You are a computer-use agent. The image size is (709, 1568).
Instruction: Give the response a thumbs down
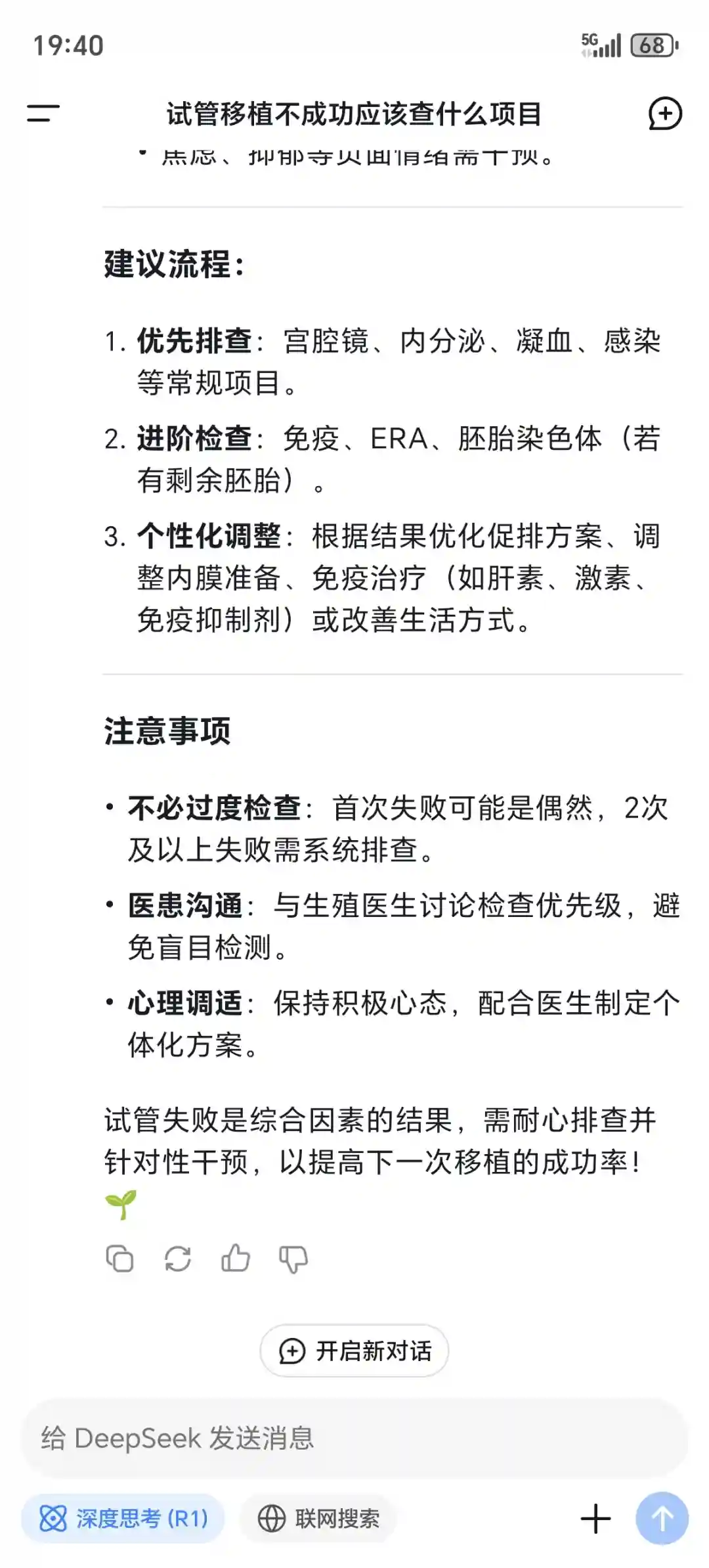pyautogui.click(x=293, y=1259)
